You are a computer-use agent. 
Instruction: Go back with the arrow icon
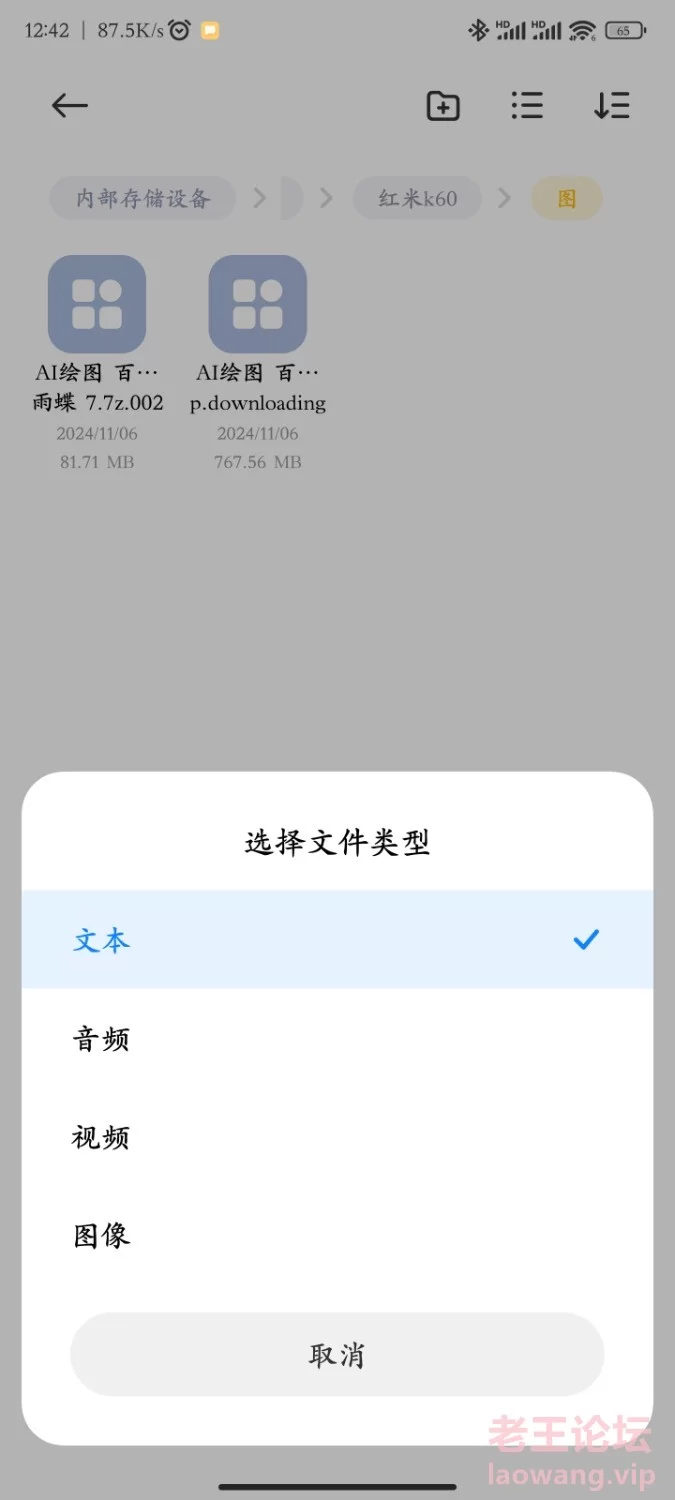[70, 105]
